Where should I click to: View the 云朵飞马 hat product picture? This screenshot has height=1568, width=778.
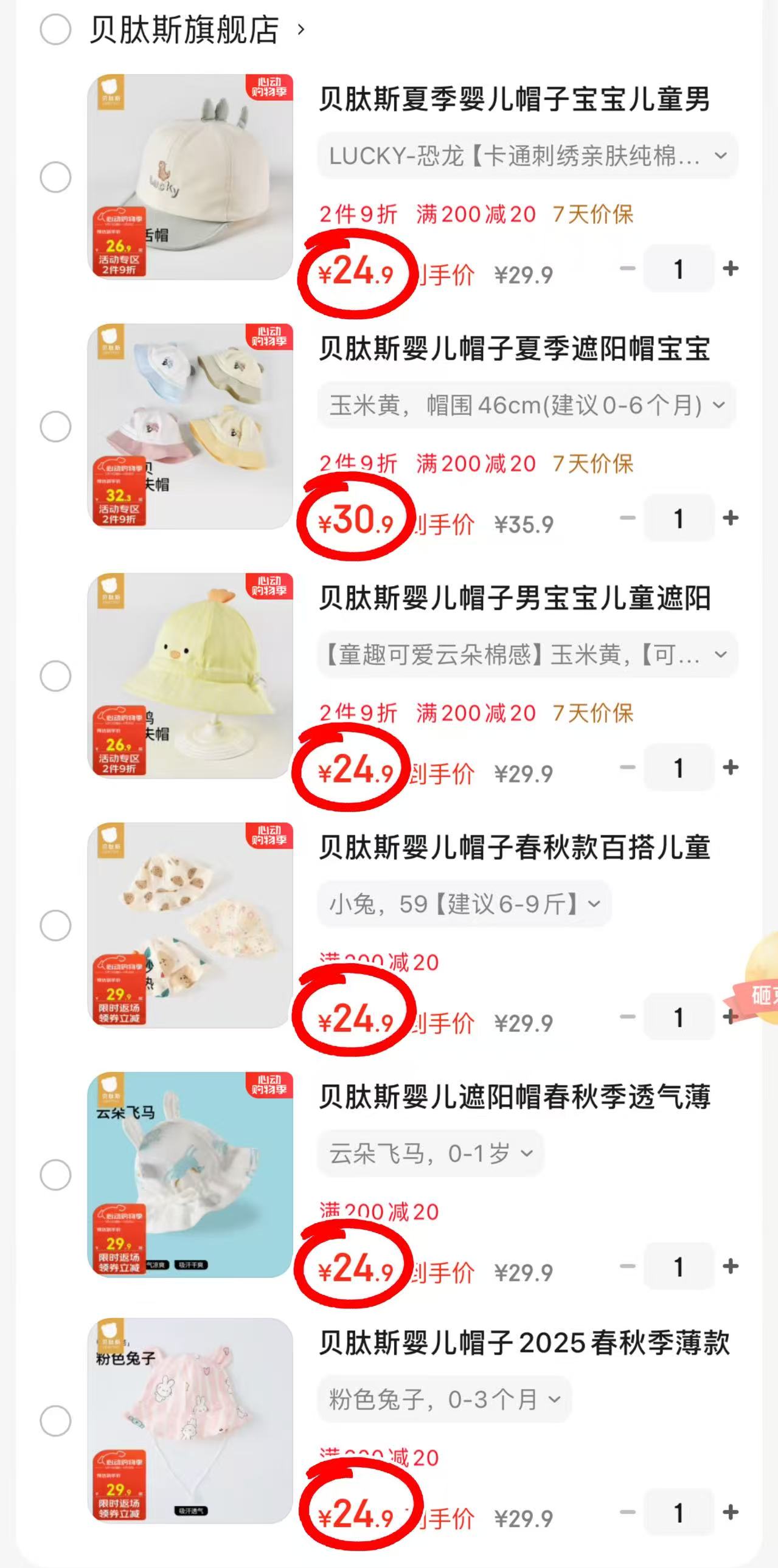(x=190, y=1174)
